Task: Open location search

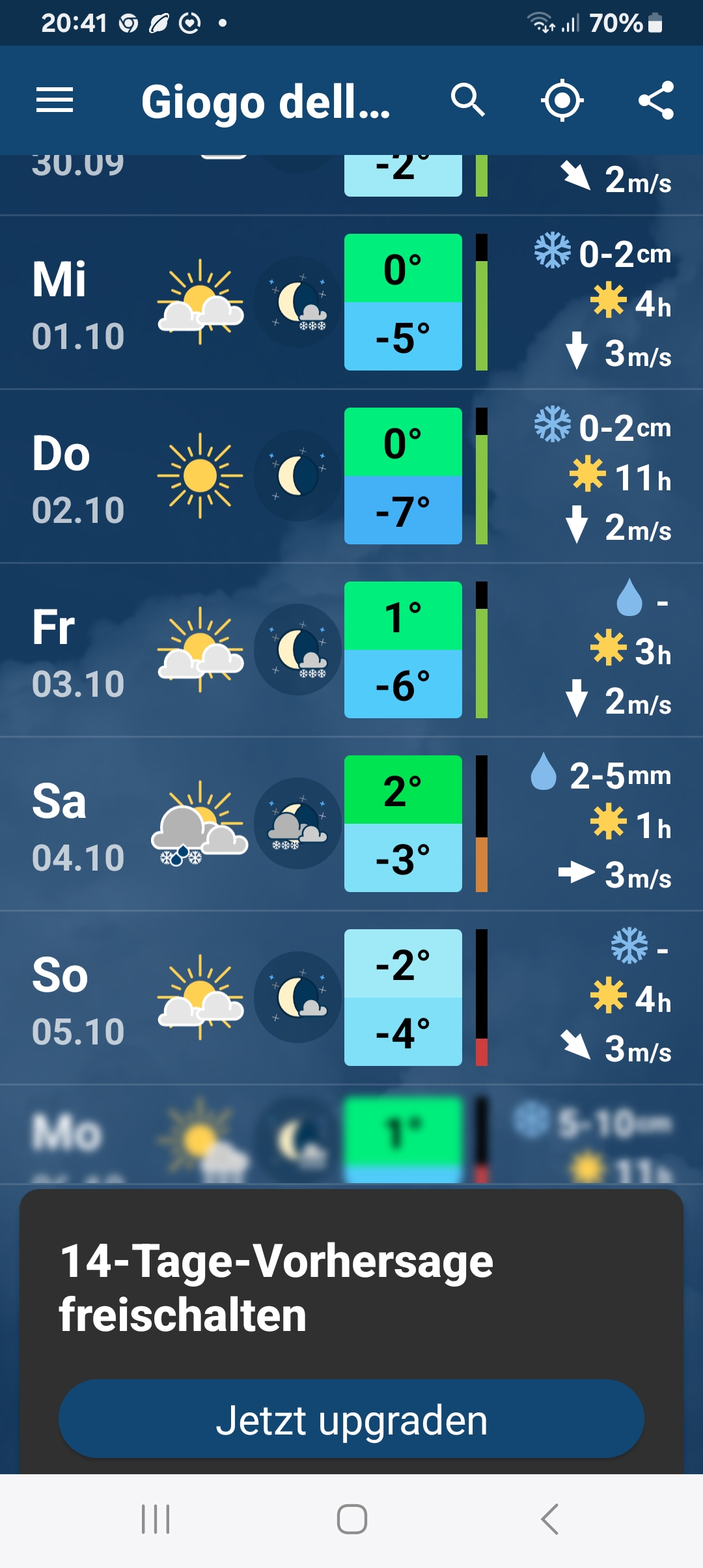Action: click(x=468, y=101)
